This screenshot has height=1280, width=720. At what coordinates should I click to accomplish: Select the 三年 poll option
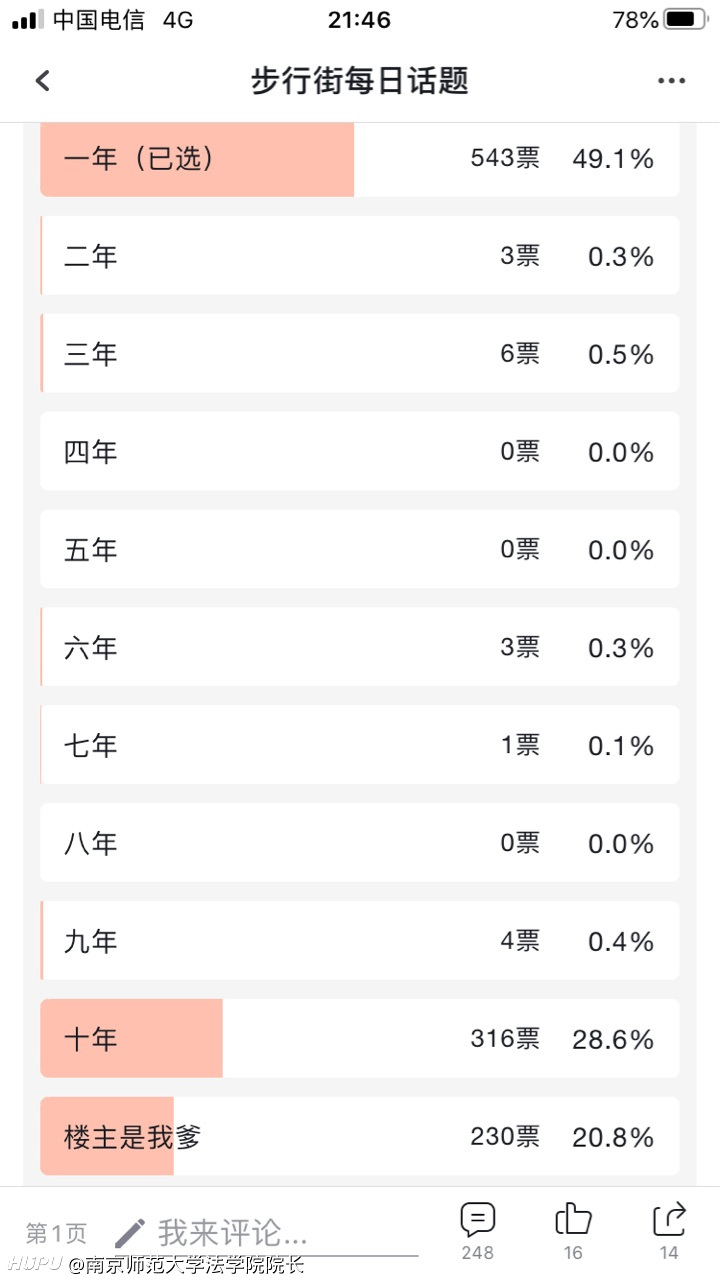pyautogui.click(x=360, y=354)
